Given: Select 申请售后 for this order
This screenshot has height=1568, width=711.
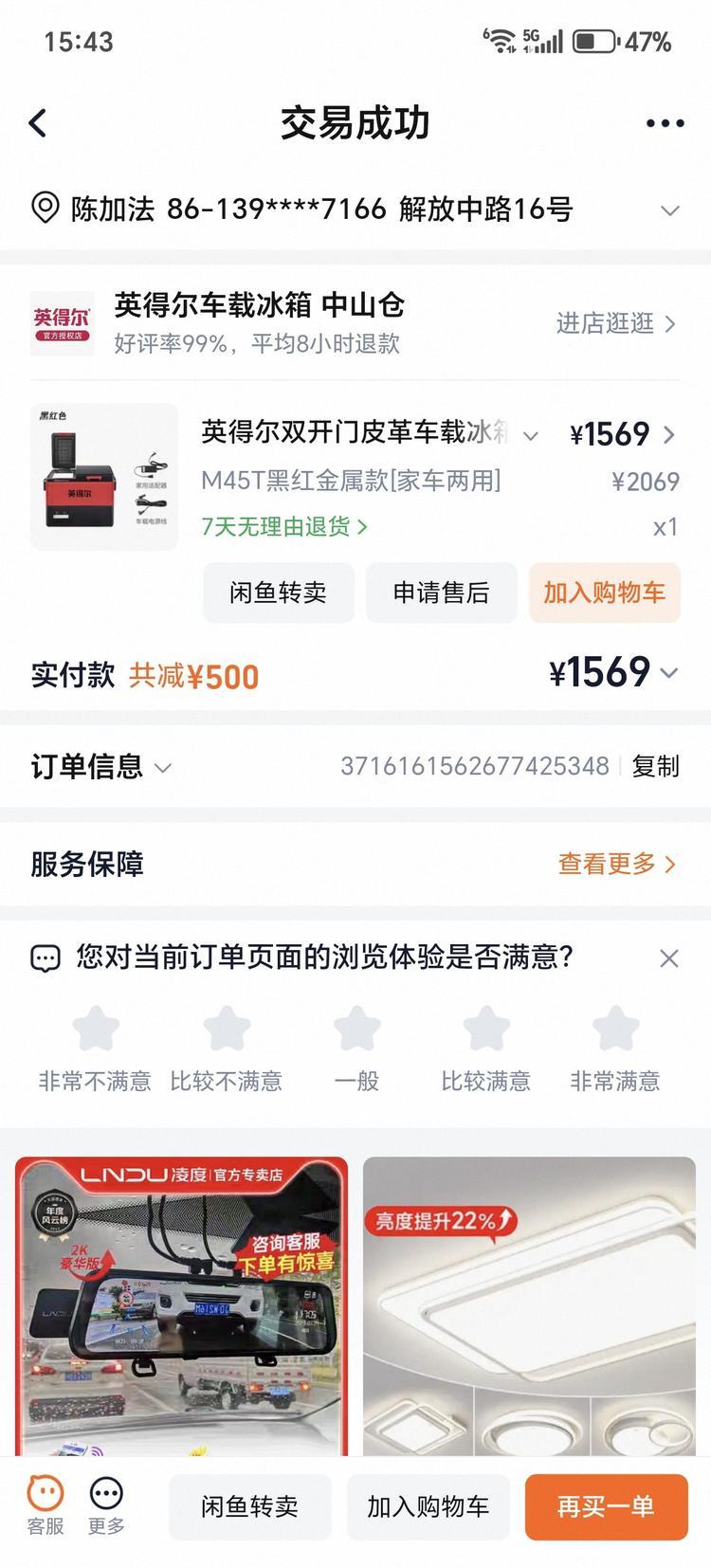Looking at the screenshot, I should tap(441, 593).
